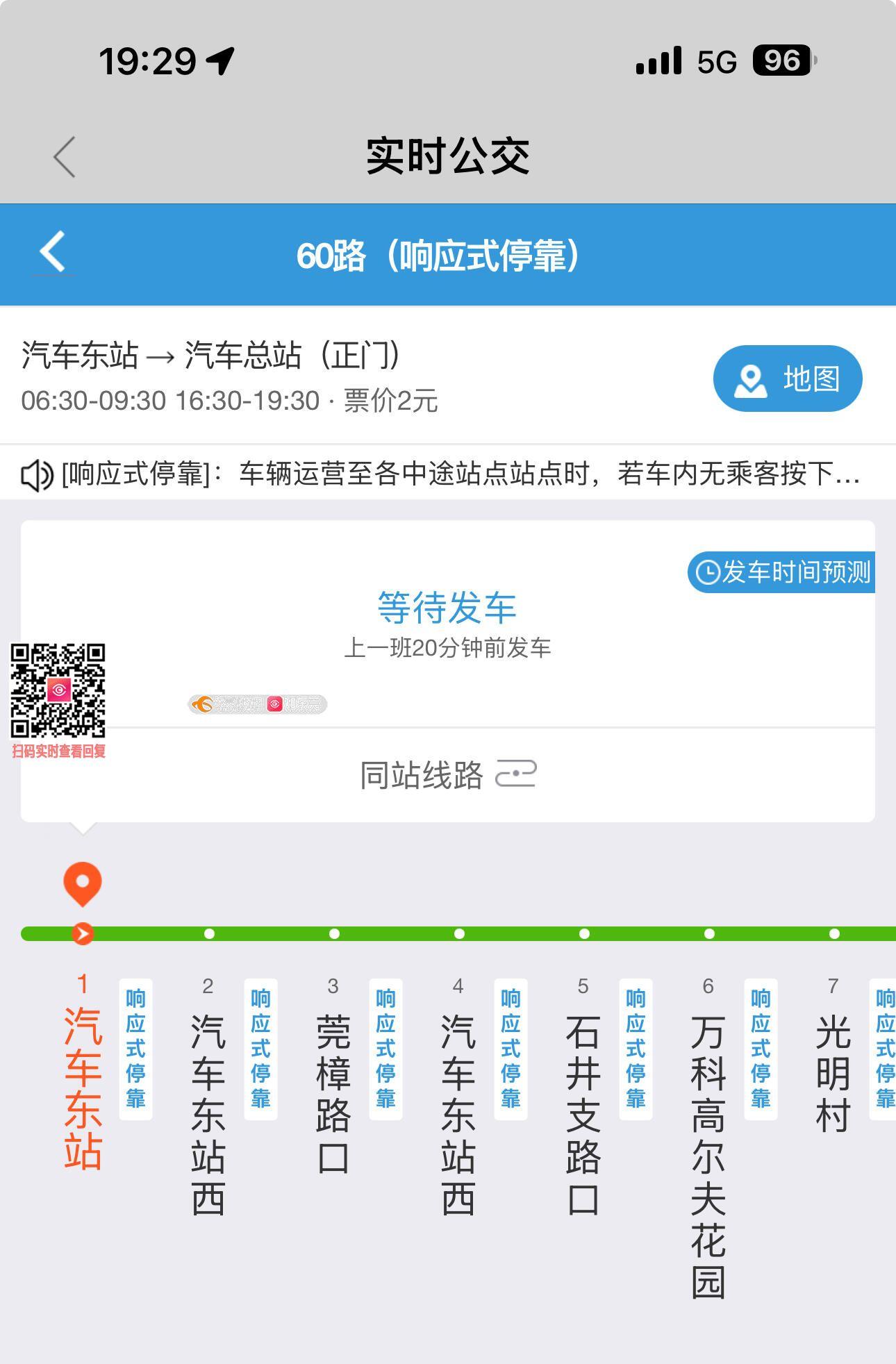The width and height of the screenshot is (896, 1364).
Task: Tap the white back arrow beside 60路
Action: coord(53,252)
